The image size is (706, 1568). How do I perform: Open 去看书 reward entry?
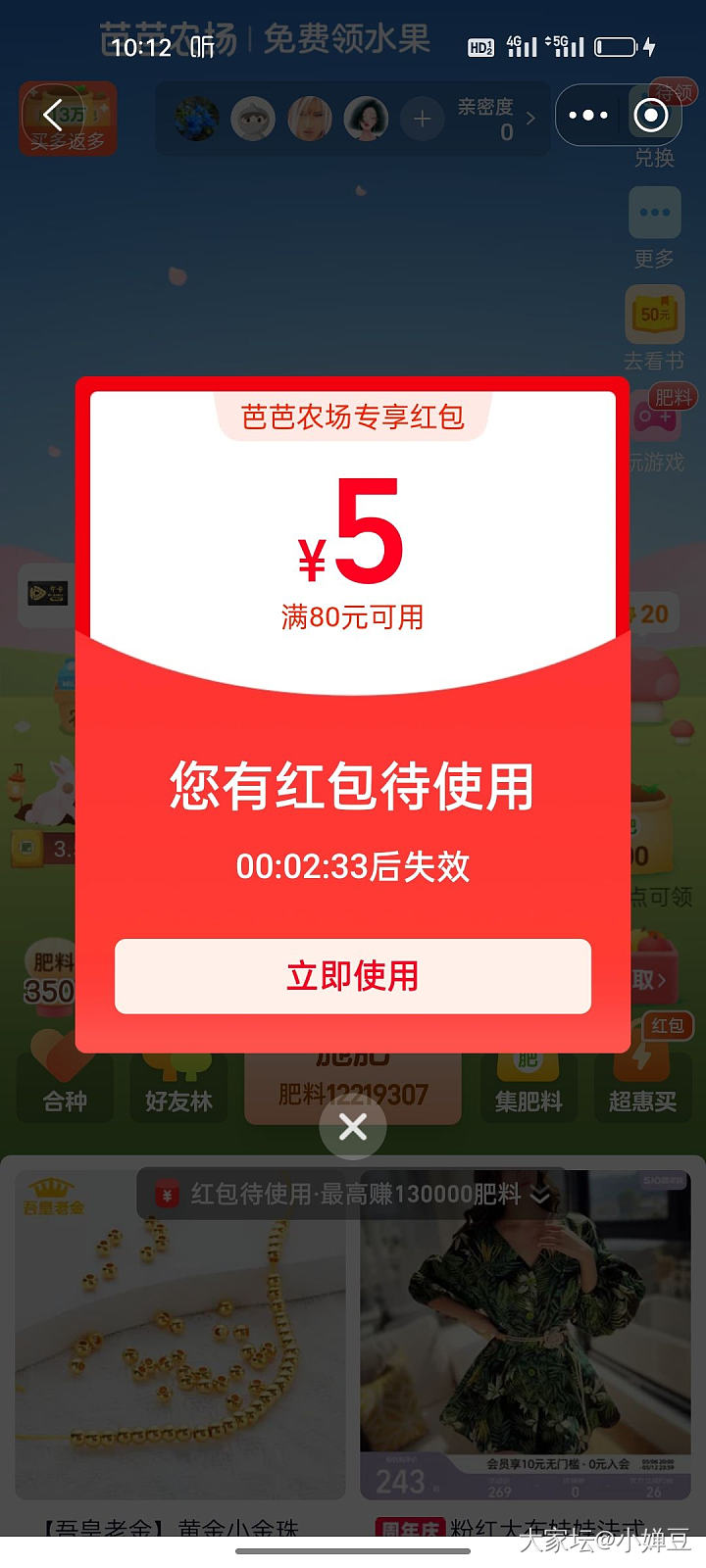pos(654,328)
